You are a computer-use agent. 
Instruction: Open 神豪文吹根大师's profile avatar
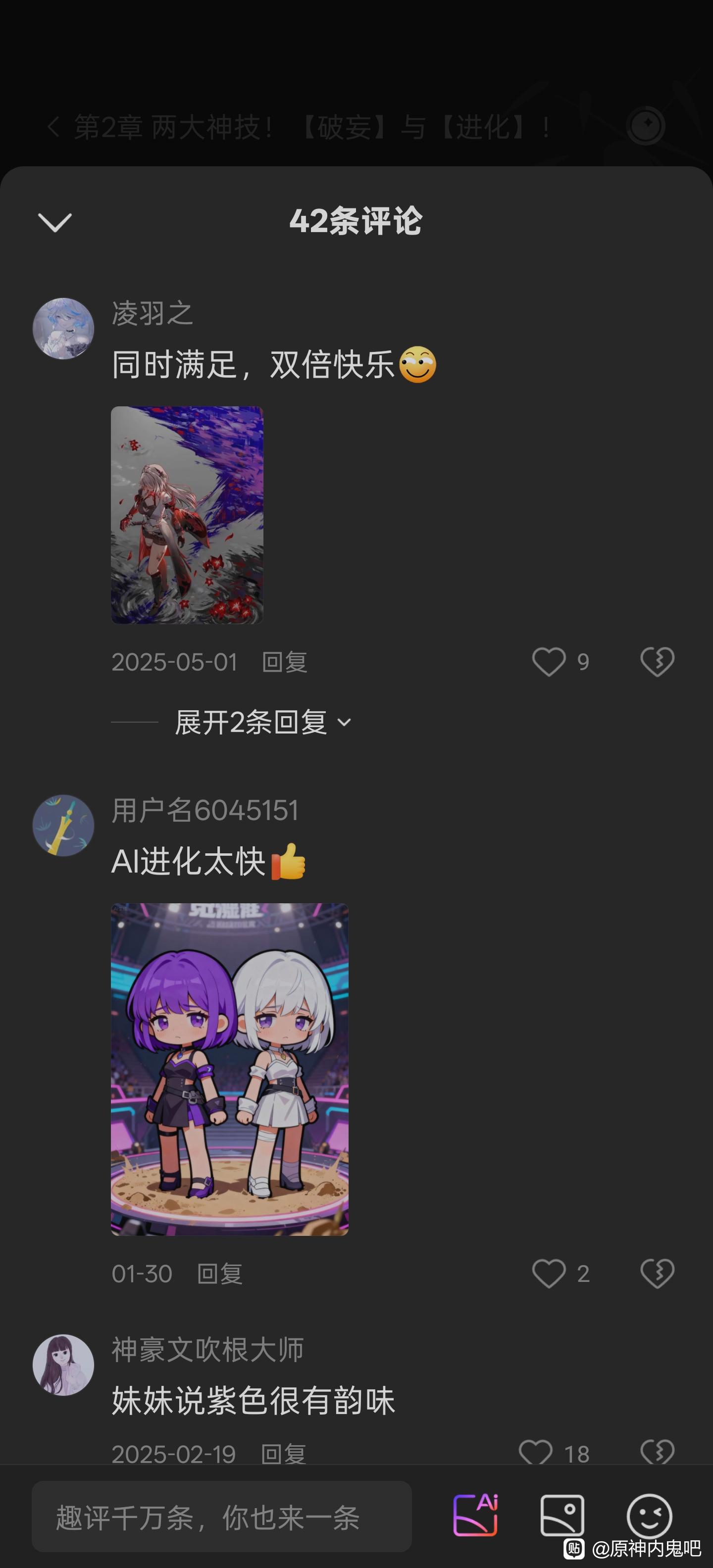pos(63,1365)
